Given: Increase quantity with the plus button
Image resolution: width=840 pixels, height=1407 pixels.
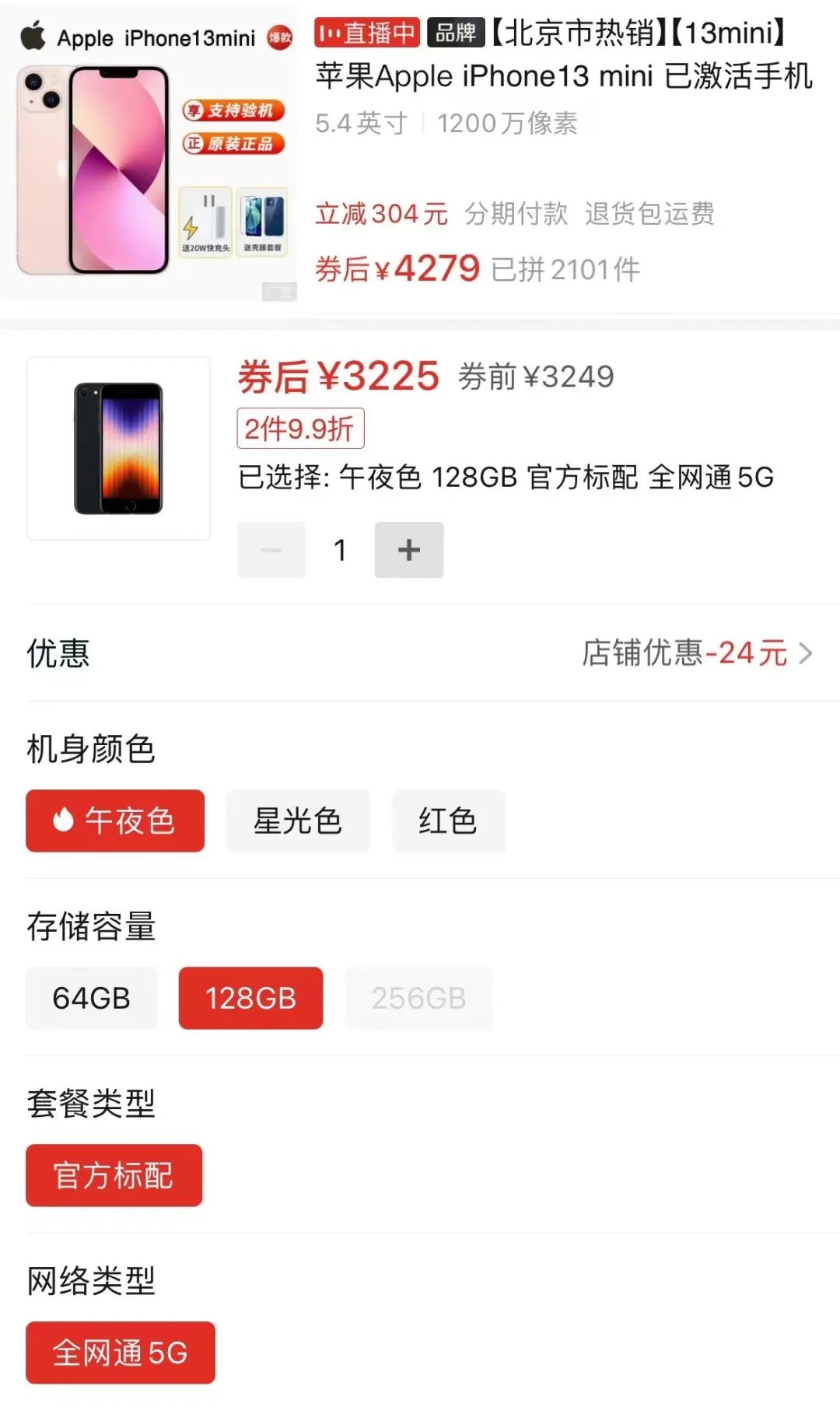Looking at the screenshot, I should [x=409, y=550].
